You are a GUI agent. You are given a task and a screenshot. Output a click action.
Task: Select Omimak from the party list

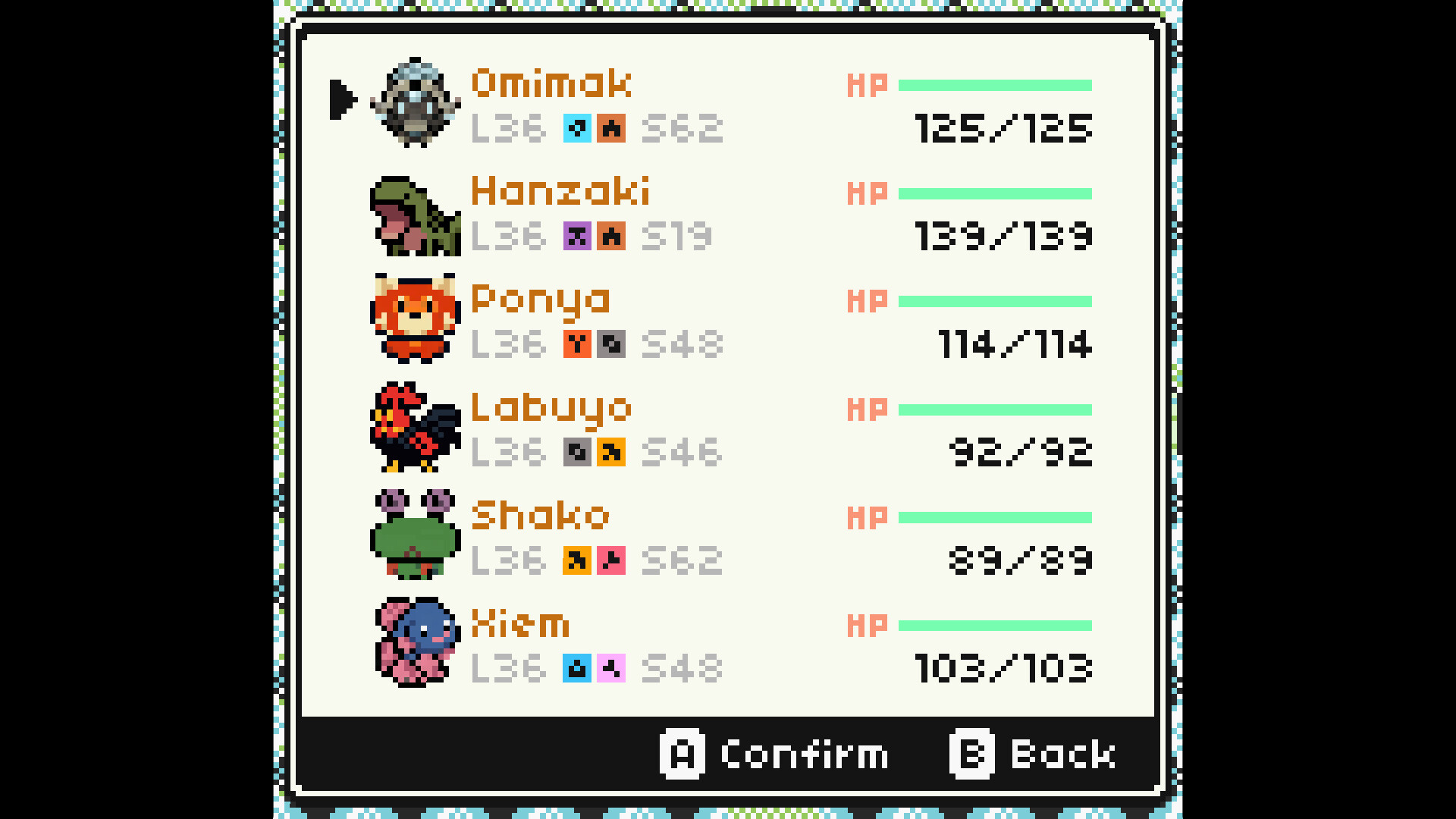551,83
